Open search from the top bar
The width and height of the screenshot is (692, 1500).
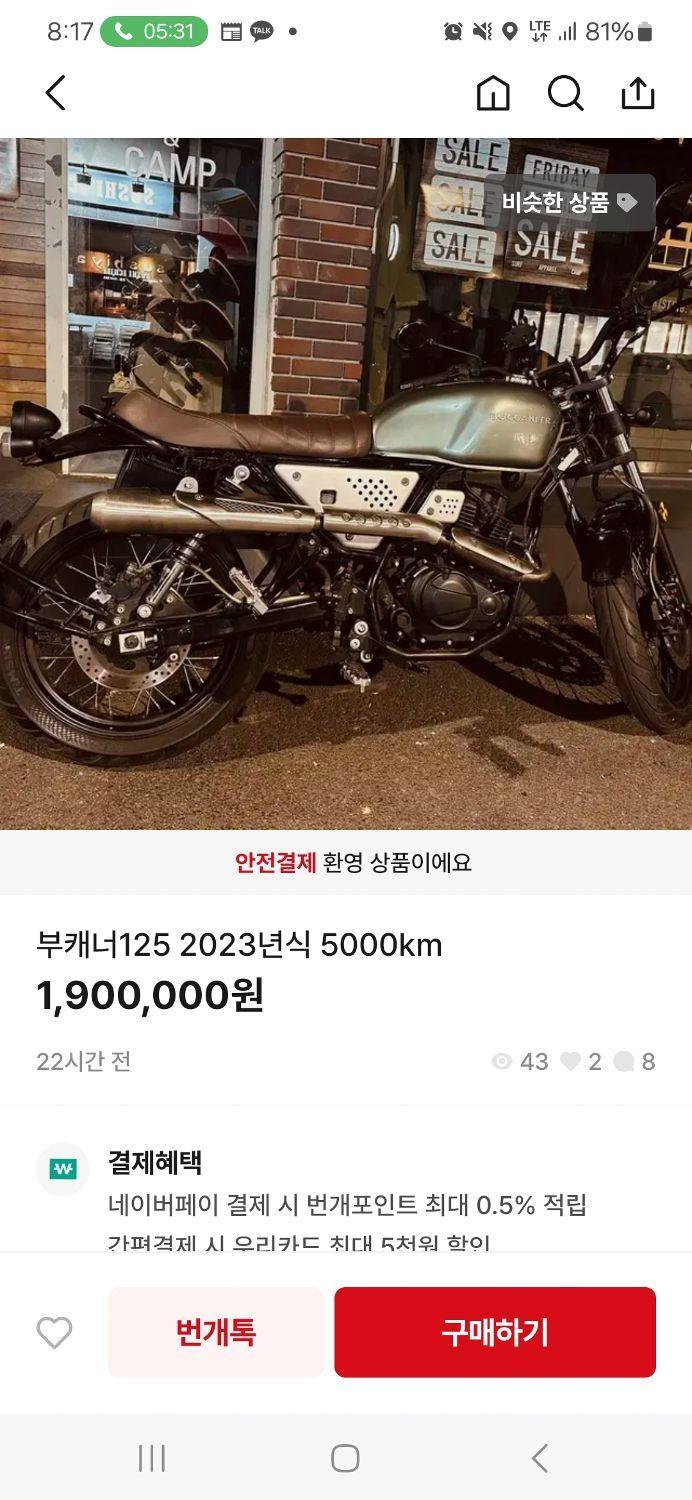click(565, 93)
